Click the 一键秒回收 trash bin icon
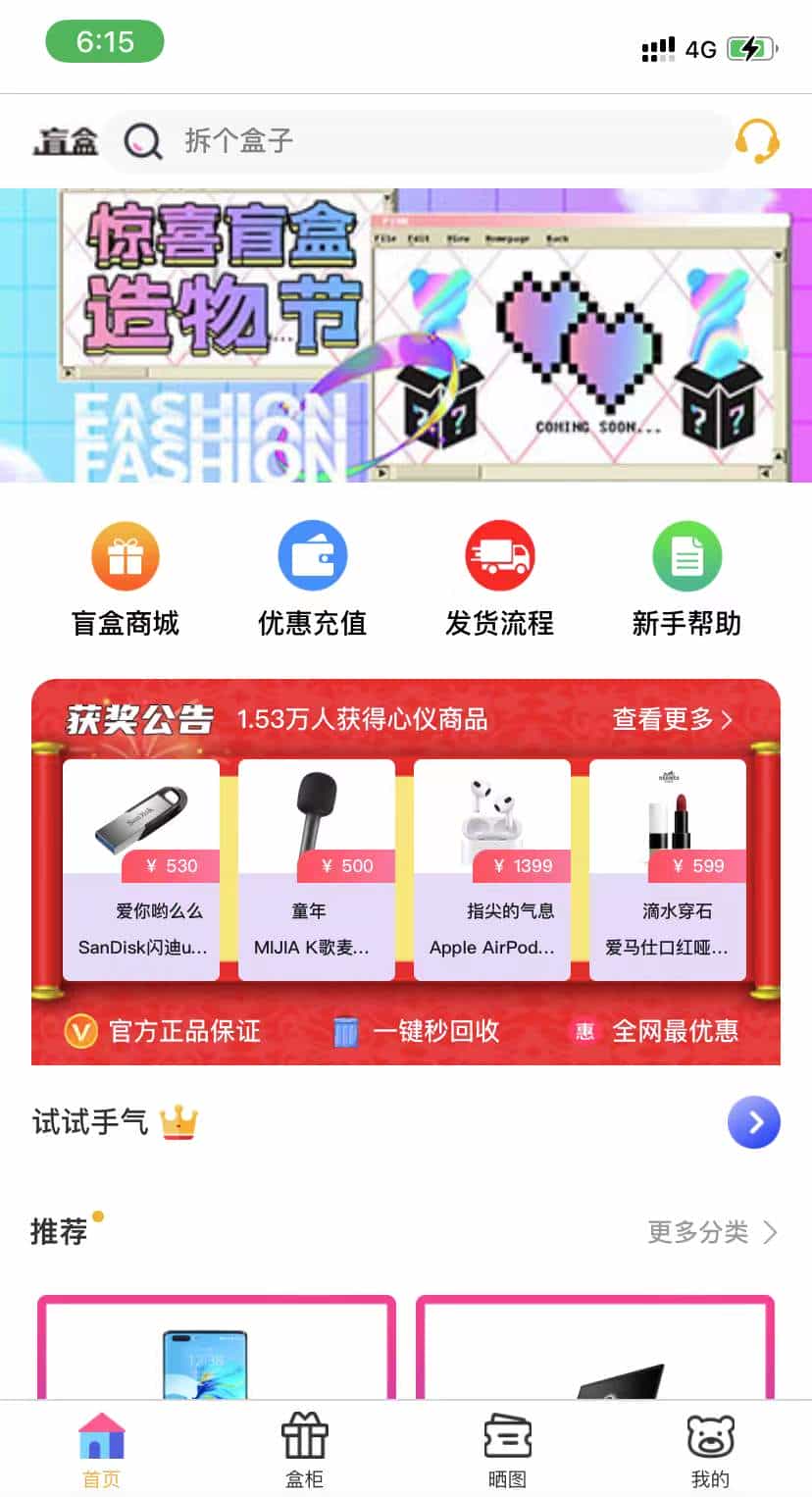 (x=346, y=1031)
